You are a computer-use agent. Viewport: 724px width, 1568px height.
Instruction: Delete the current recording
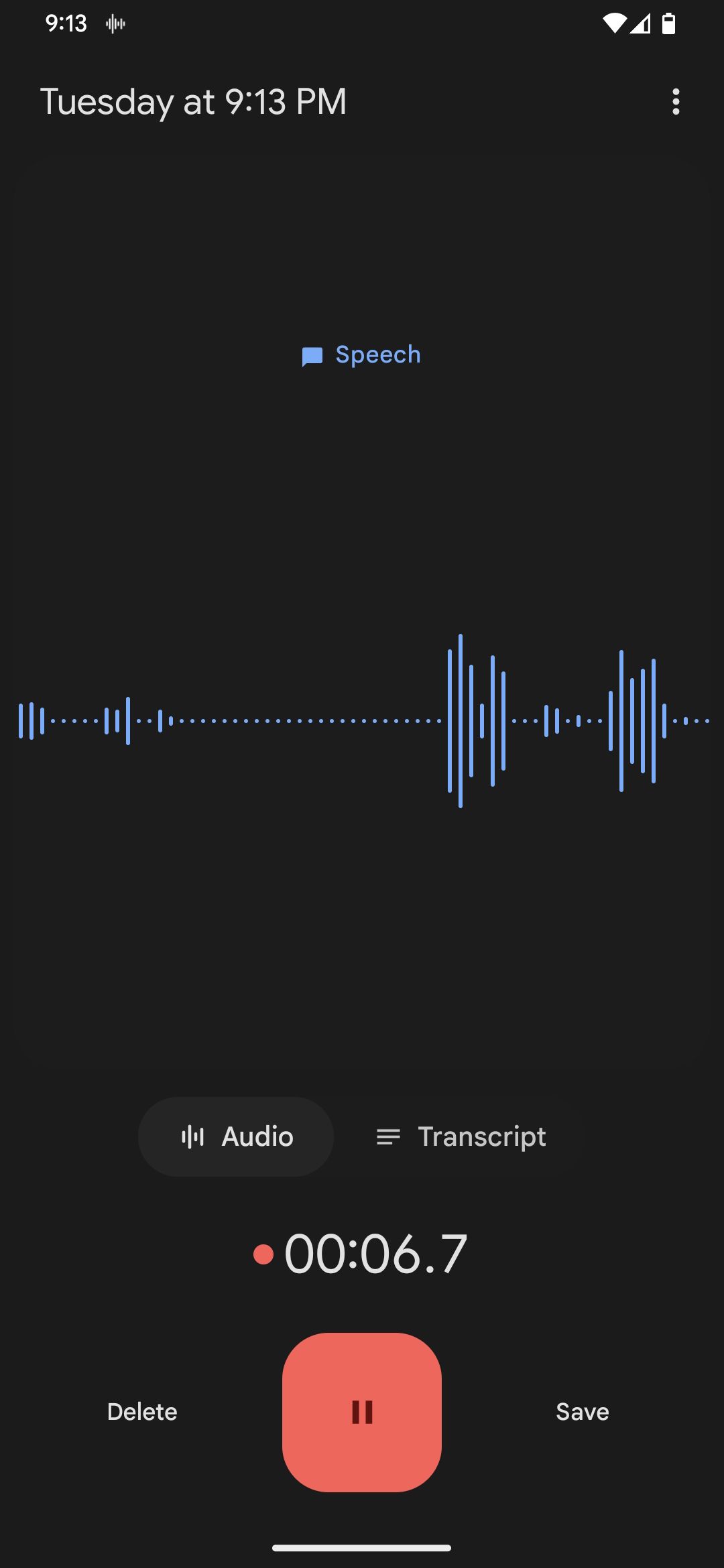coord(141,1411)
